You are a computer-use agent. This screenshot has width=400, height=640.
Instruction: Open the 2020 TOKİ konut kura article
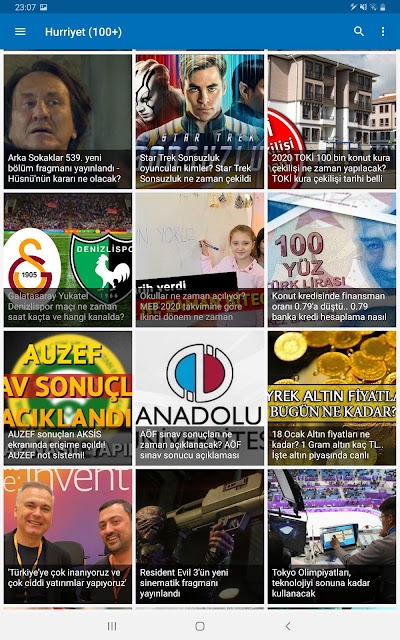tap(332, 122)
